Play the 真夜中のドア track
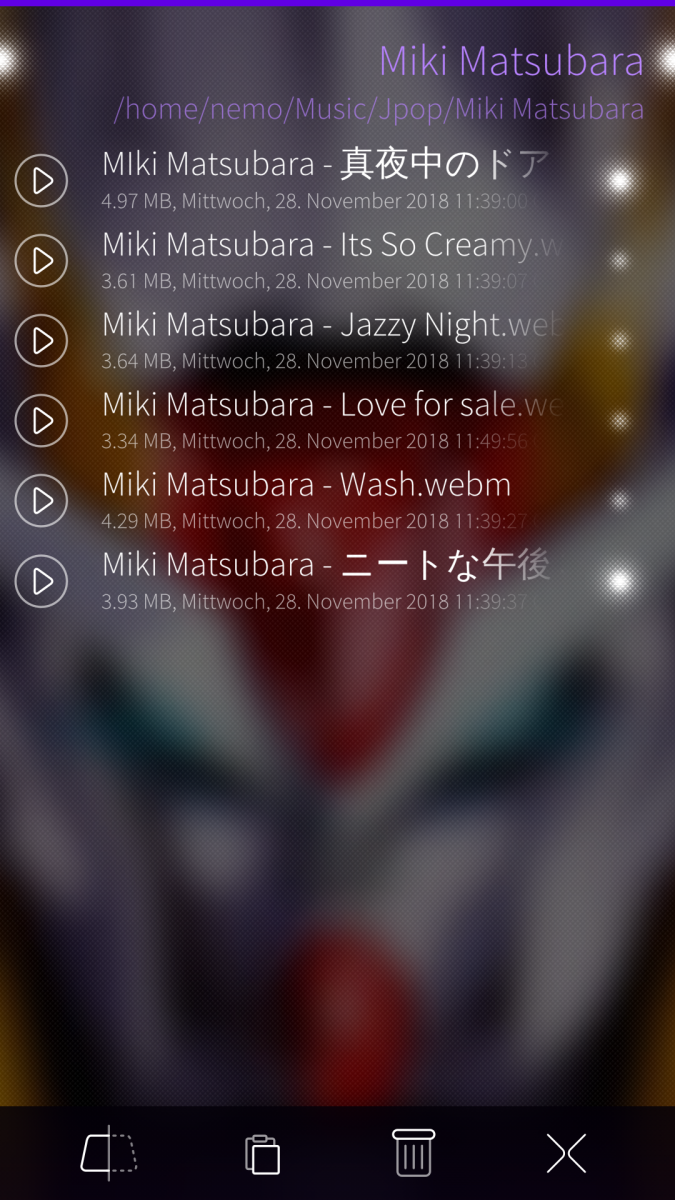This screenshot has height=1200, width=675. click(41, 181)
